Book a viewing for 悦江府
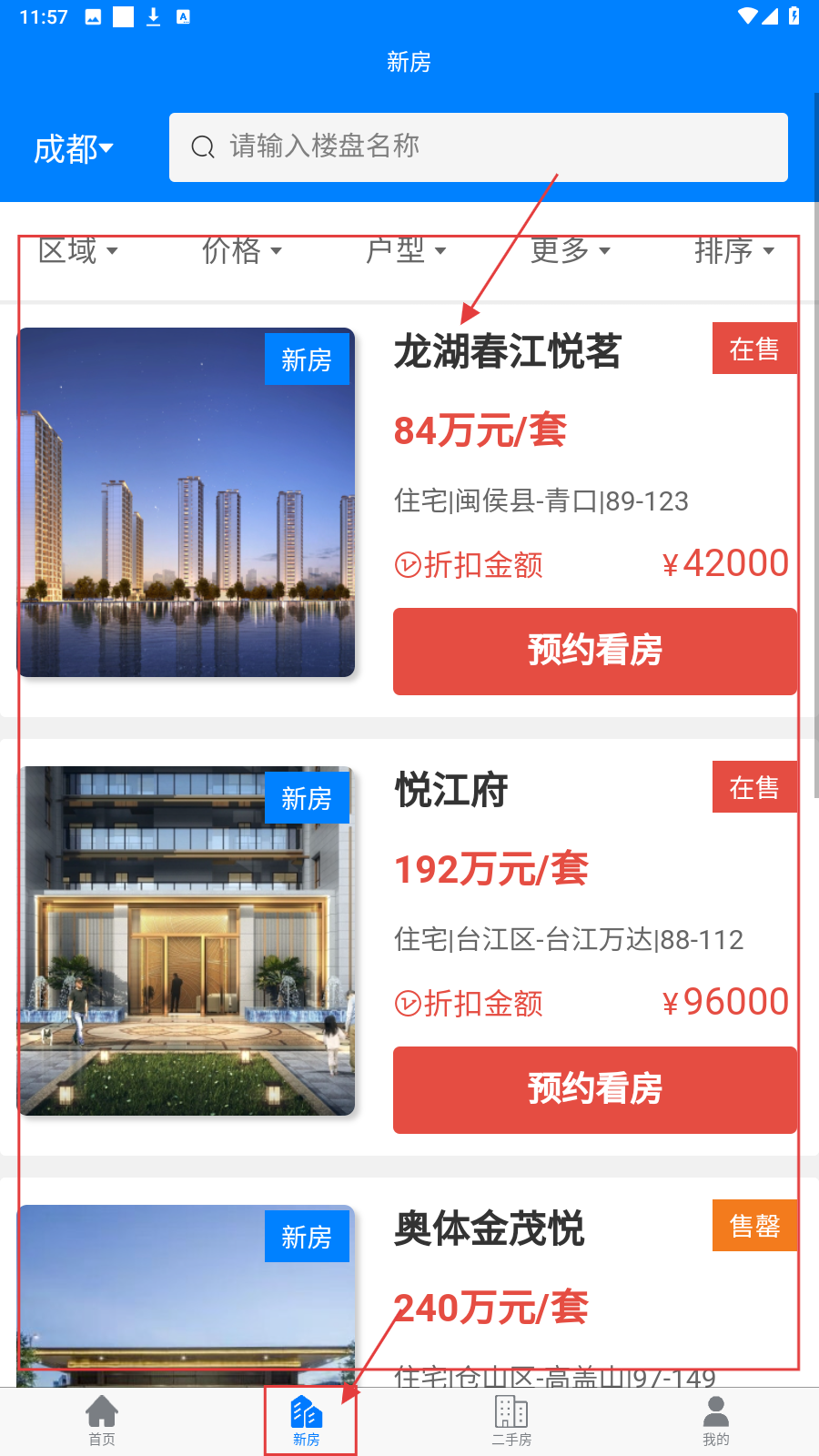The width and height of the screenshot is (819, 1456). click(594, 1090)
